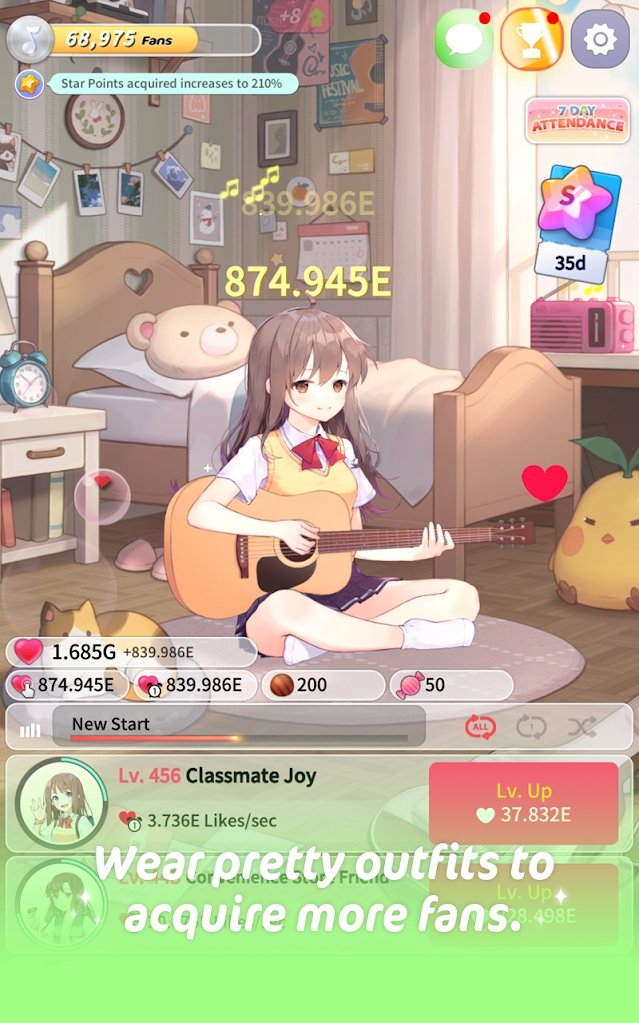The width and height of the screenshot is (639, 1023).
Task: Open the playlist bars icon
Action: click(x=30, y=729)
